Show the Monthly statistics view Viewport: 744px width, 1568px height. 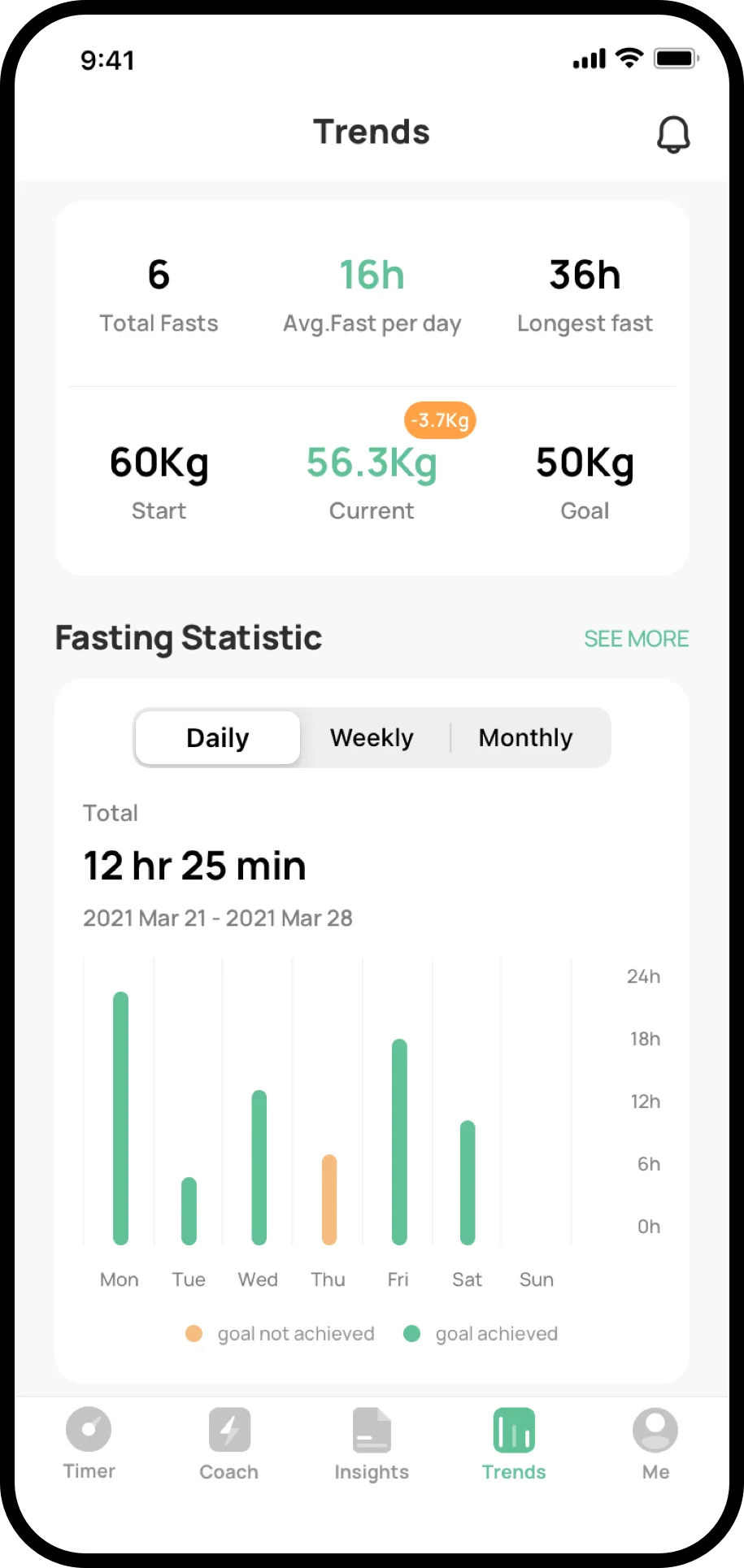tap(525, 738)
